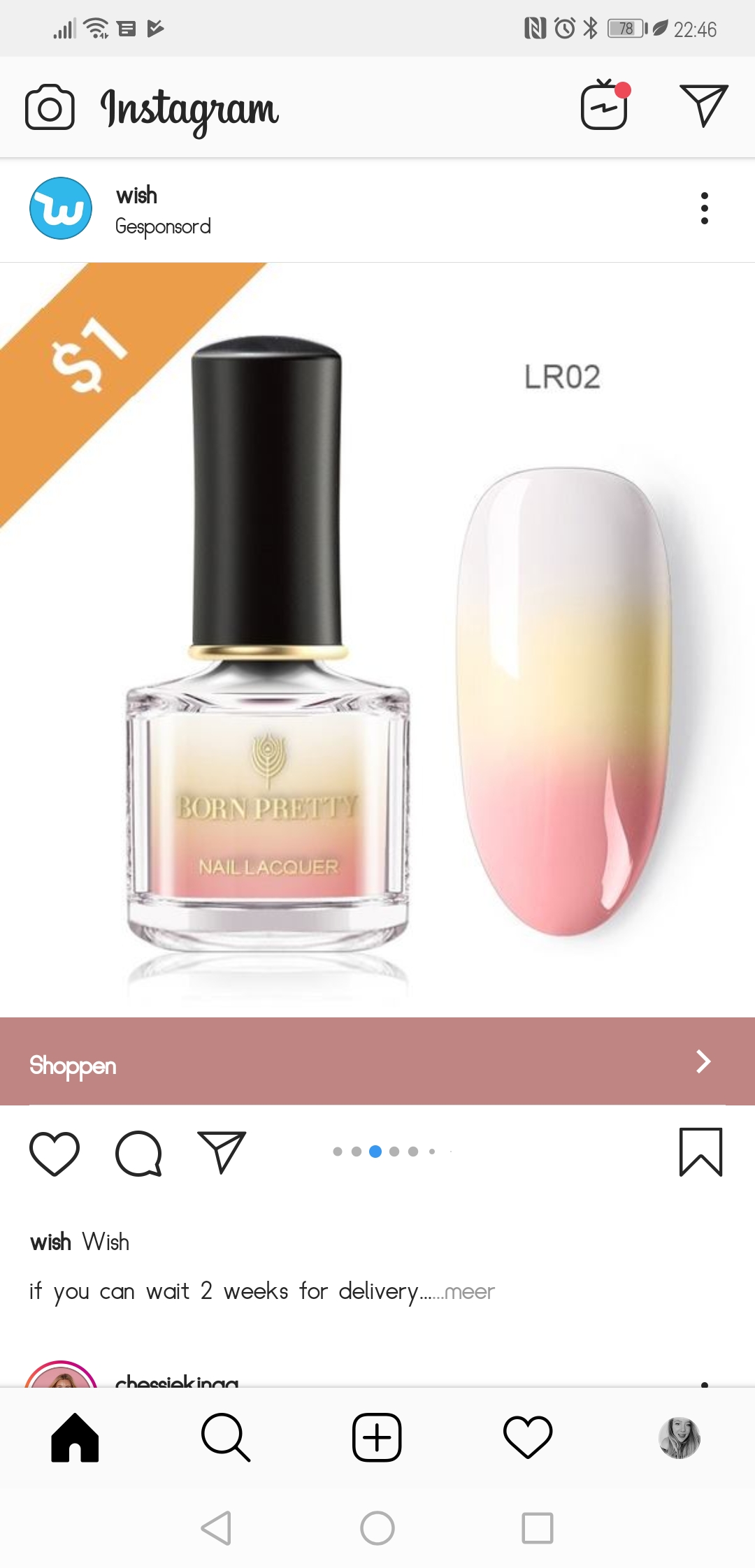The width and height of the screenshot is (755, 1568).
Task: Create a new post with plus tab
Action: [x=377, y=1437]
